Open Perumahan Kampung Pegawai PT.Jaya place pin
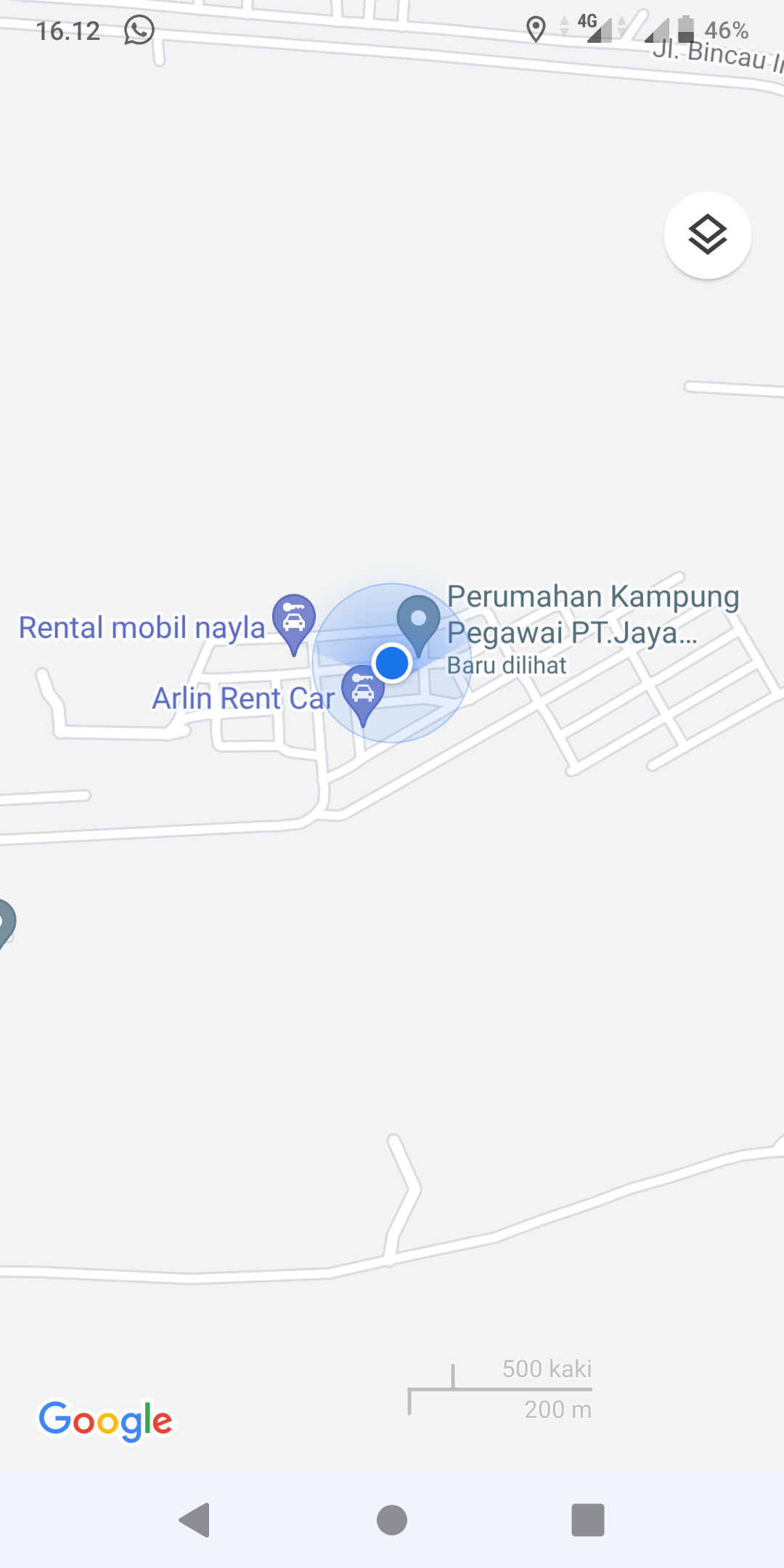The width and height of the screenshot is (784, 1568). click(419, 620)
